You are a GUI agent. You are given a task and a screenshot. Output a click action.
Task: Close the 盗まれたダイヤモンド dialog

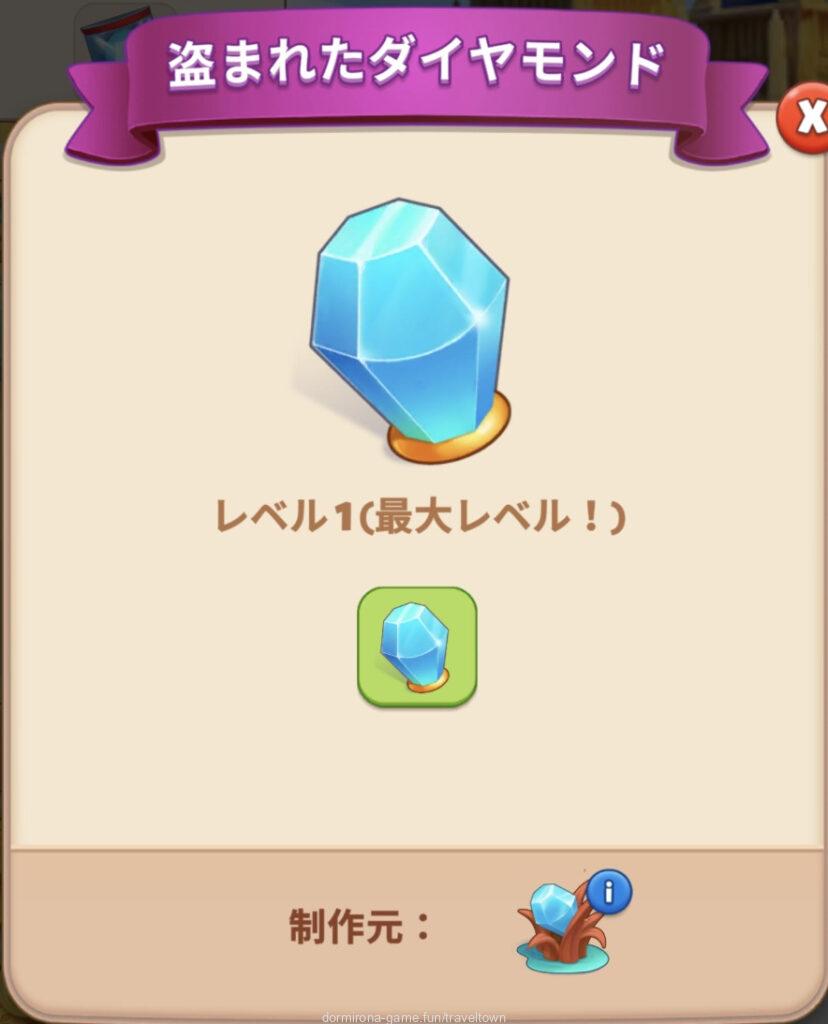click(x=808, y=119)
